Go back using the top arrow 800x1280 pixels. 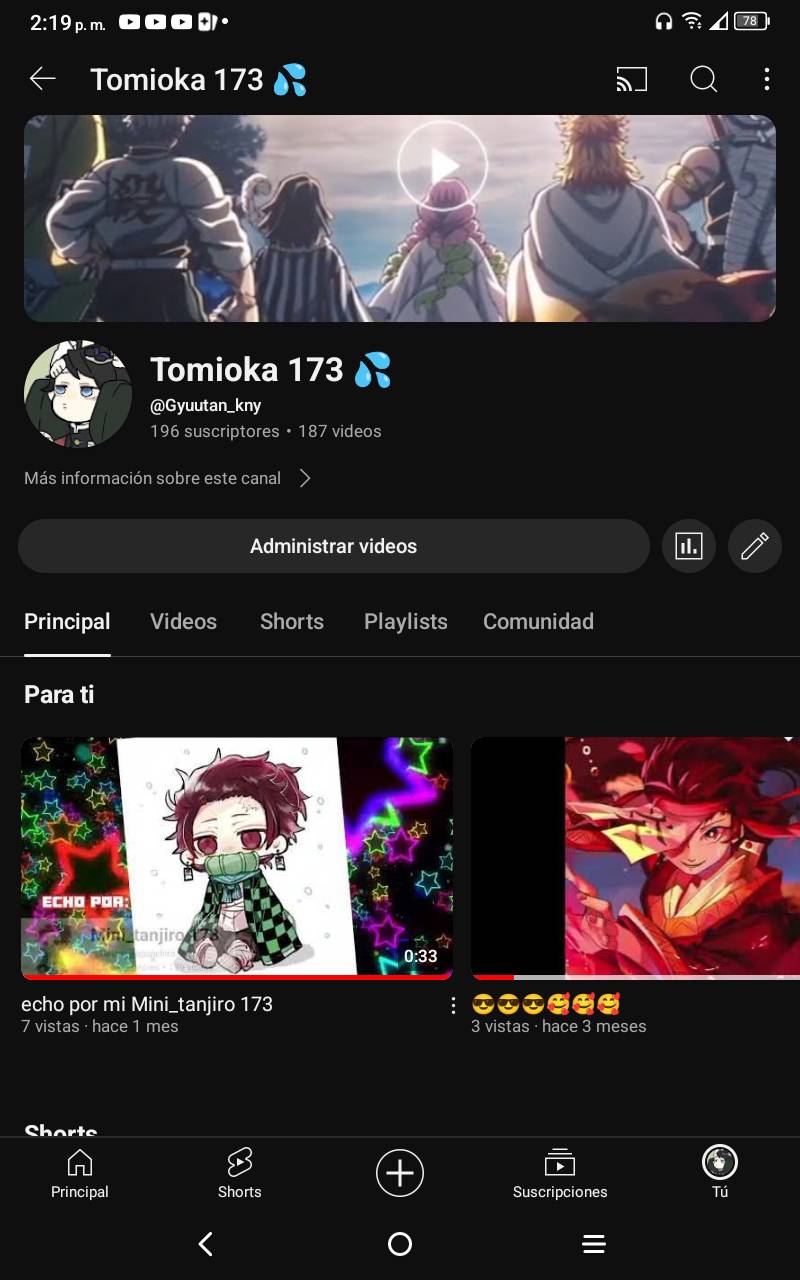(42, 79)
